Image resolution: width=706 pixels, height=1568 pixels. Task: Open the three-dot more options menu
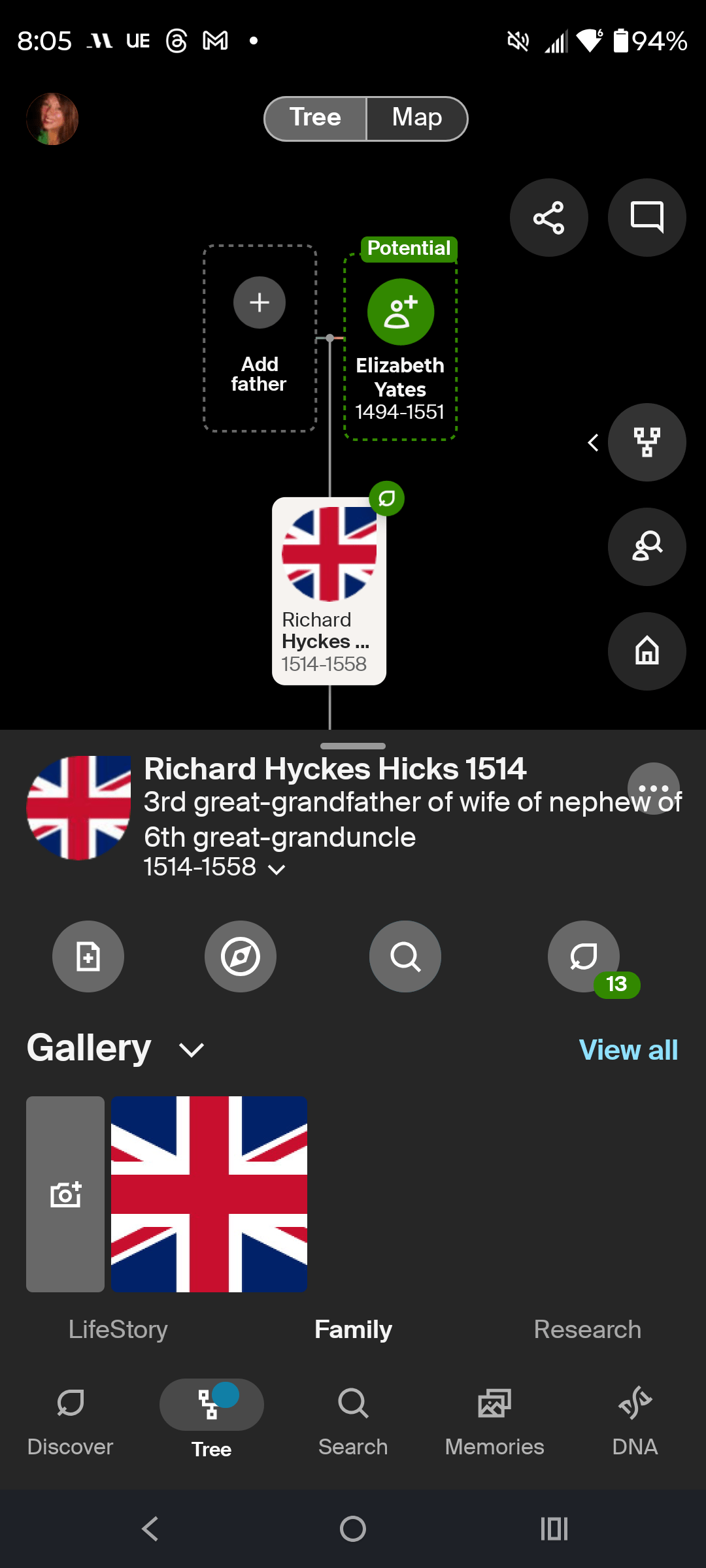pos(654,789)
